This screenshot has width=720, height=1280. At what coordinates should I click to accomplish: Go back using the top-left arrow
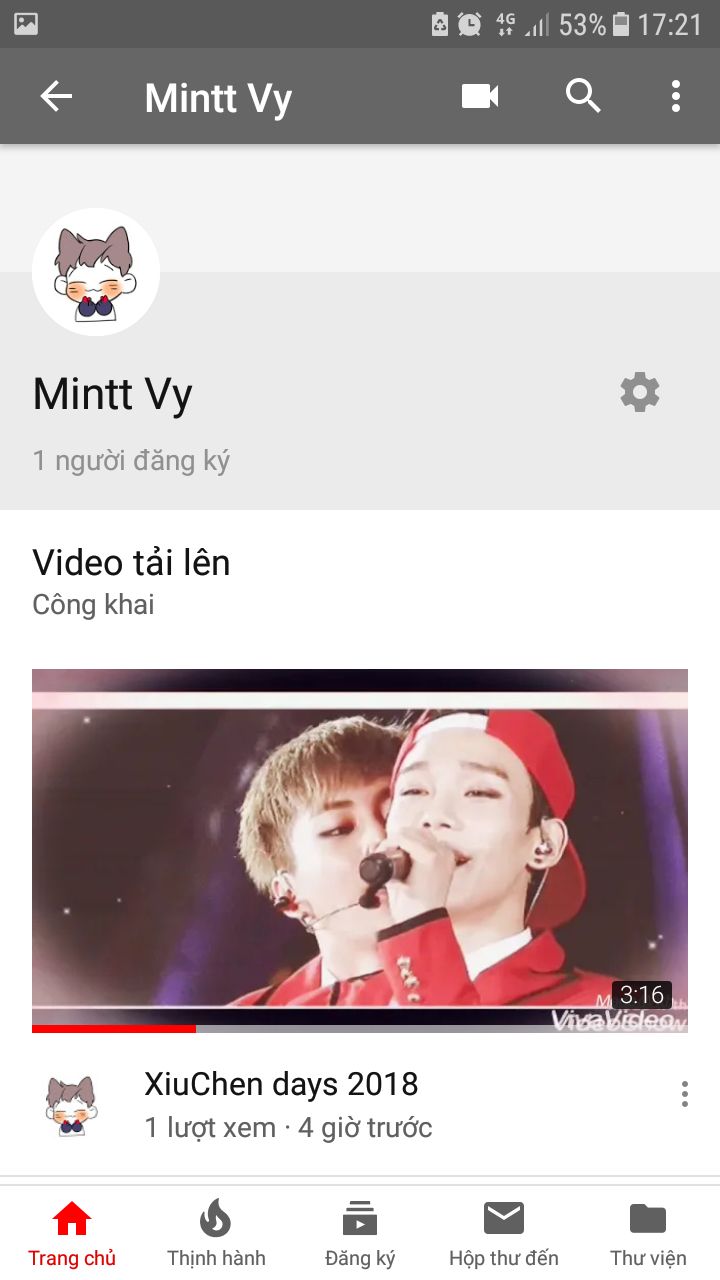[x=56, y=97]
